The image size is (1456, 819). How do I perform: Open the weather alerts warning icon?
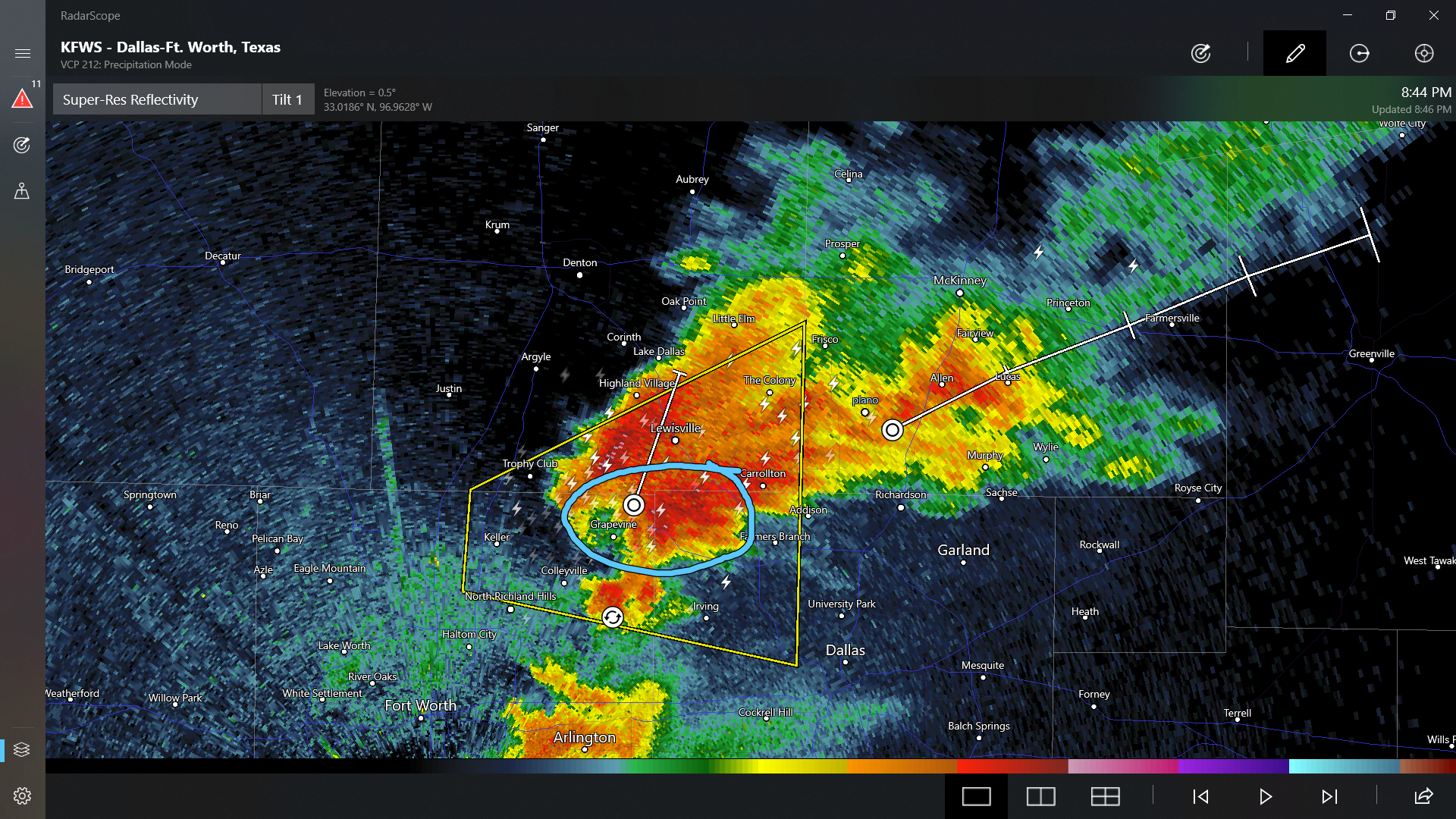(22, 99)
